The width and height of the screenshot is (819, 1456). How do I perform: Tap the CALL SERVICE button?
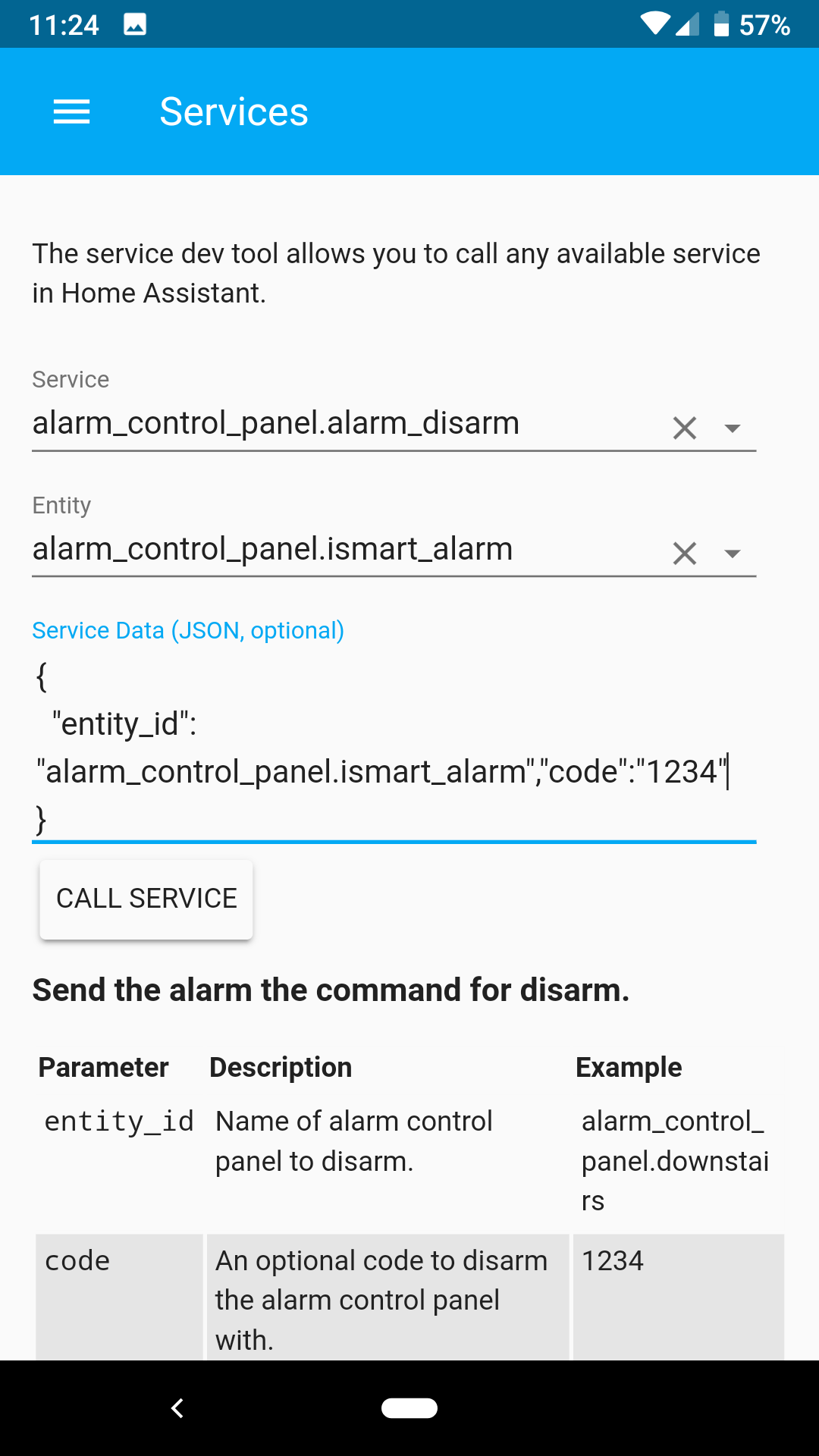146,899
